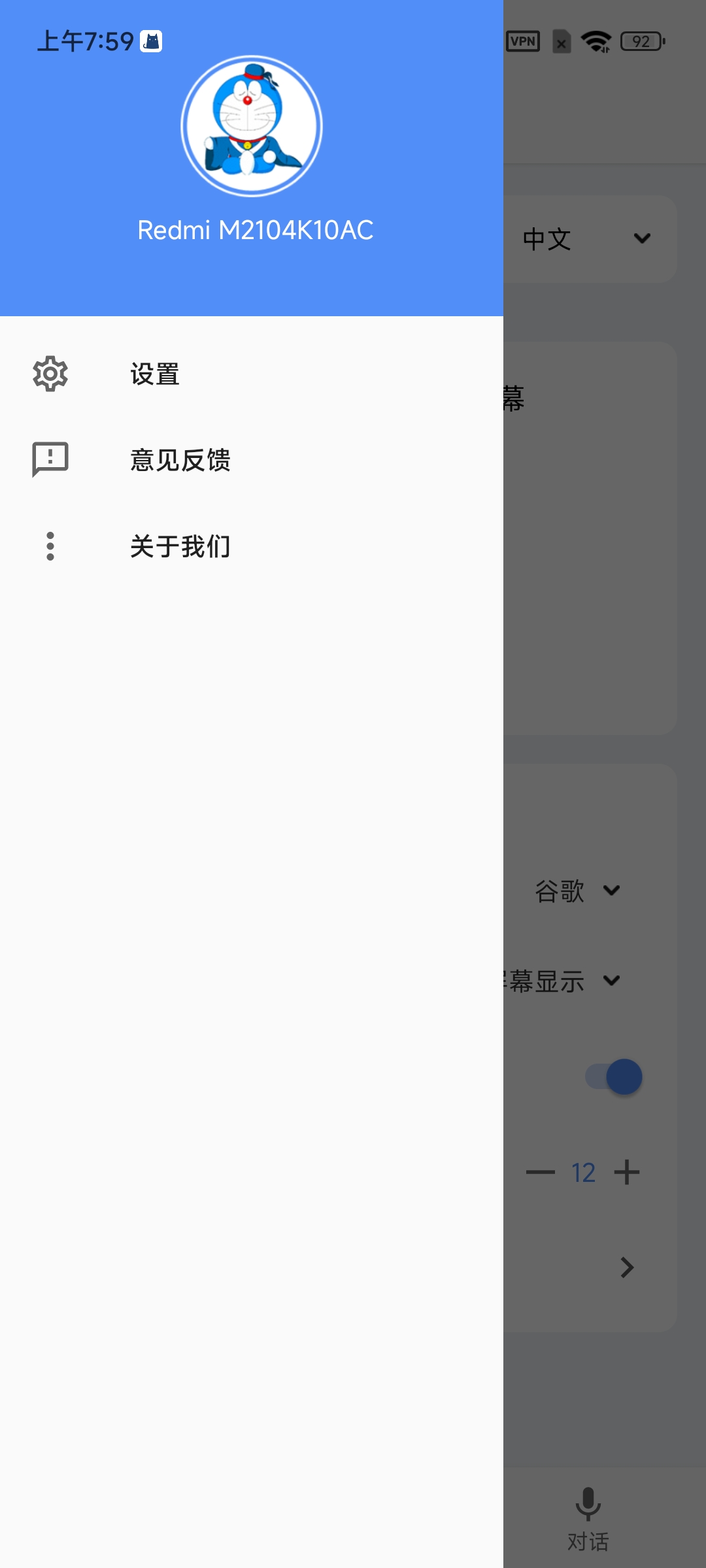This screenshot has height=1568, width=706.
Task: Open the 意见反馈 feedback entry
Action: (x=180, y=461)
